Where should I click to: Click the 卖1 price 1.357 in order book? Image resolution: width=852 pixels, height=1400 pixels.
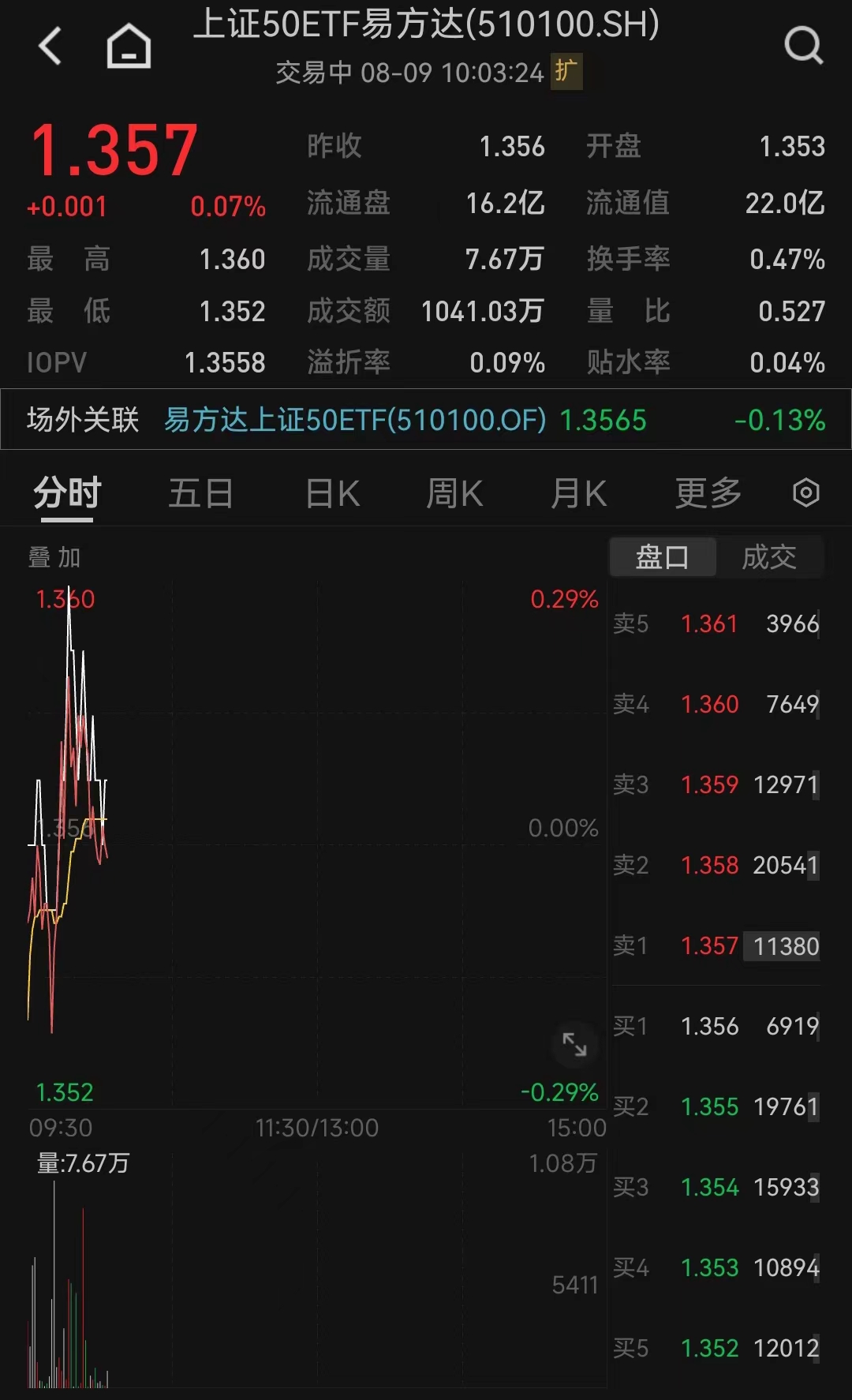(708, 946)
